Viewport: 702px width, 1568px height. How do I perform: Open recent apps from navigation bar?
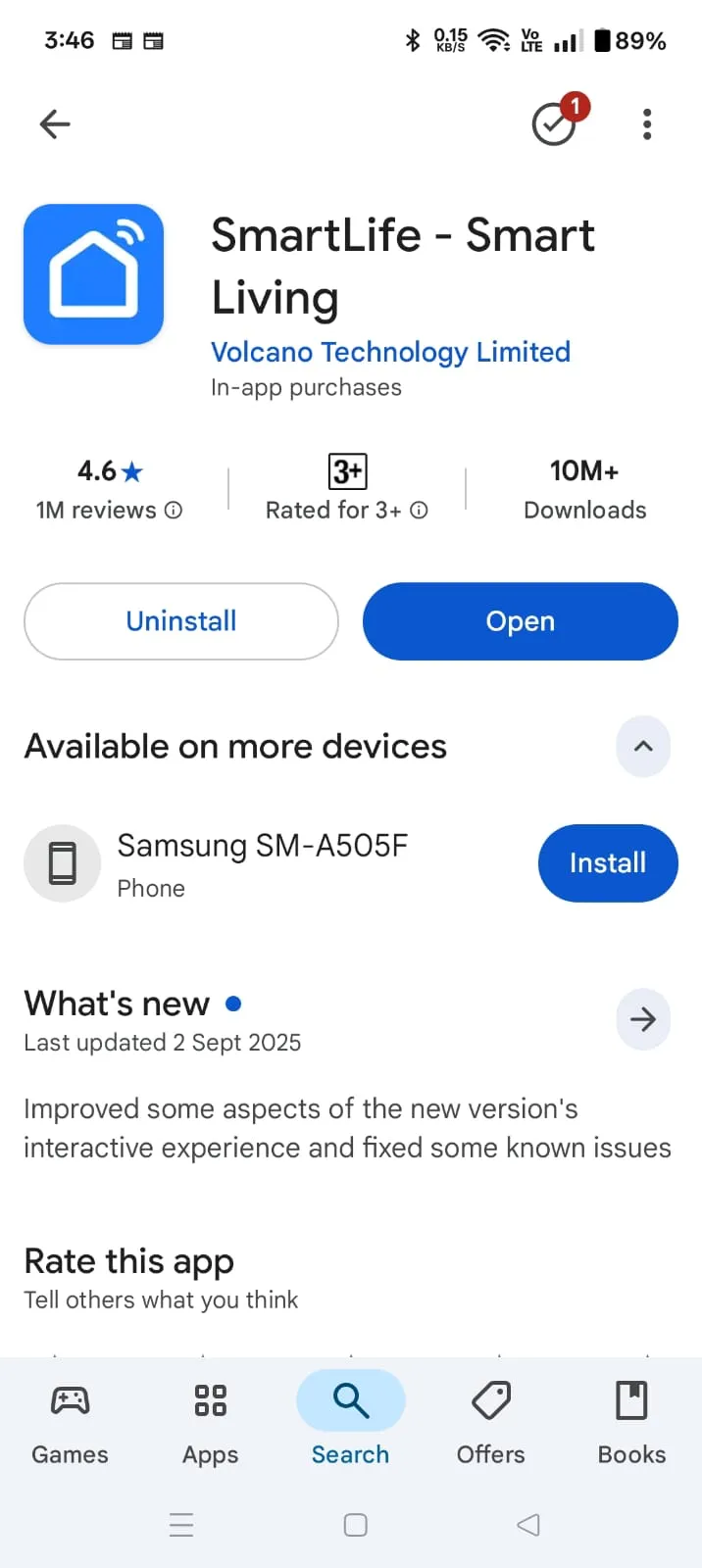click(181, 1525)
